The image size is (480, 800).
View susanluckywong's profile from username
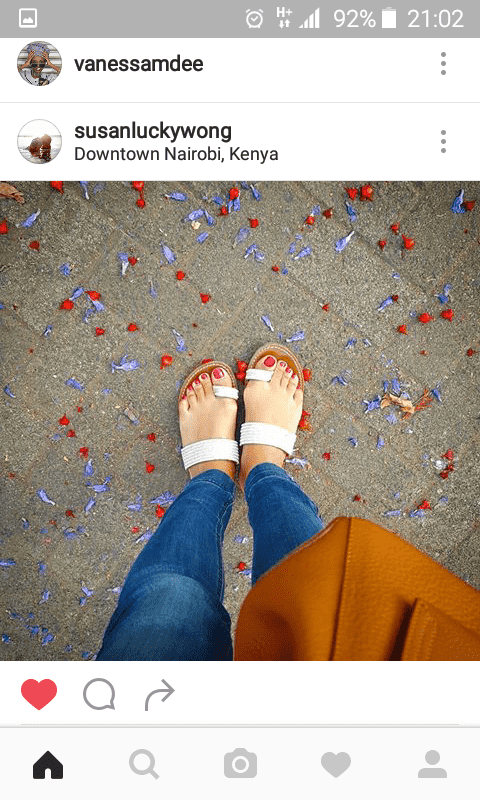(x=153, y=131)
